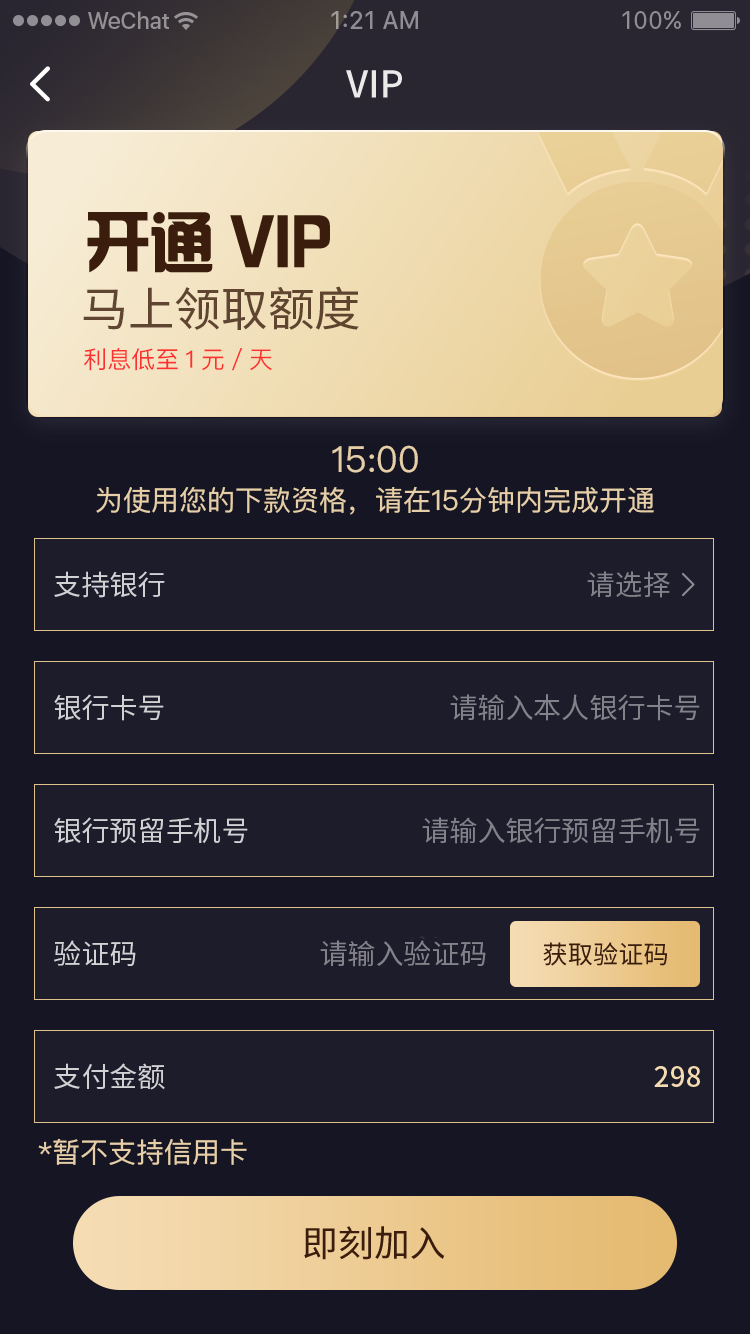
Task: Tap the 即刻加入 button to join
Action: pos(374,1242)
